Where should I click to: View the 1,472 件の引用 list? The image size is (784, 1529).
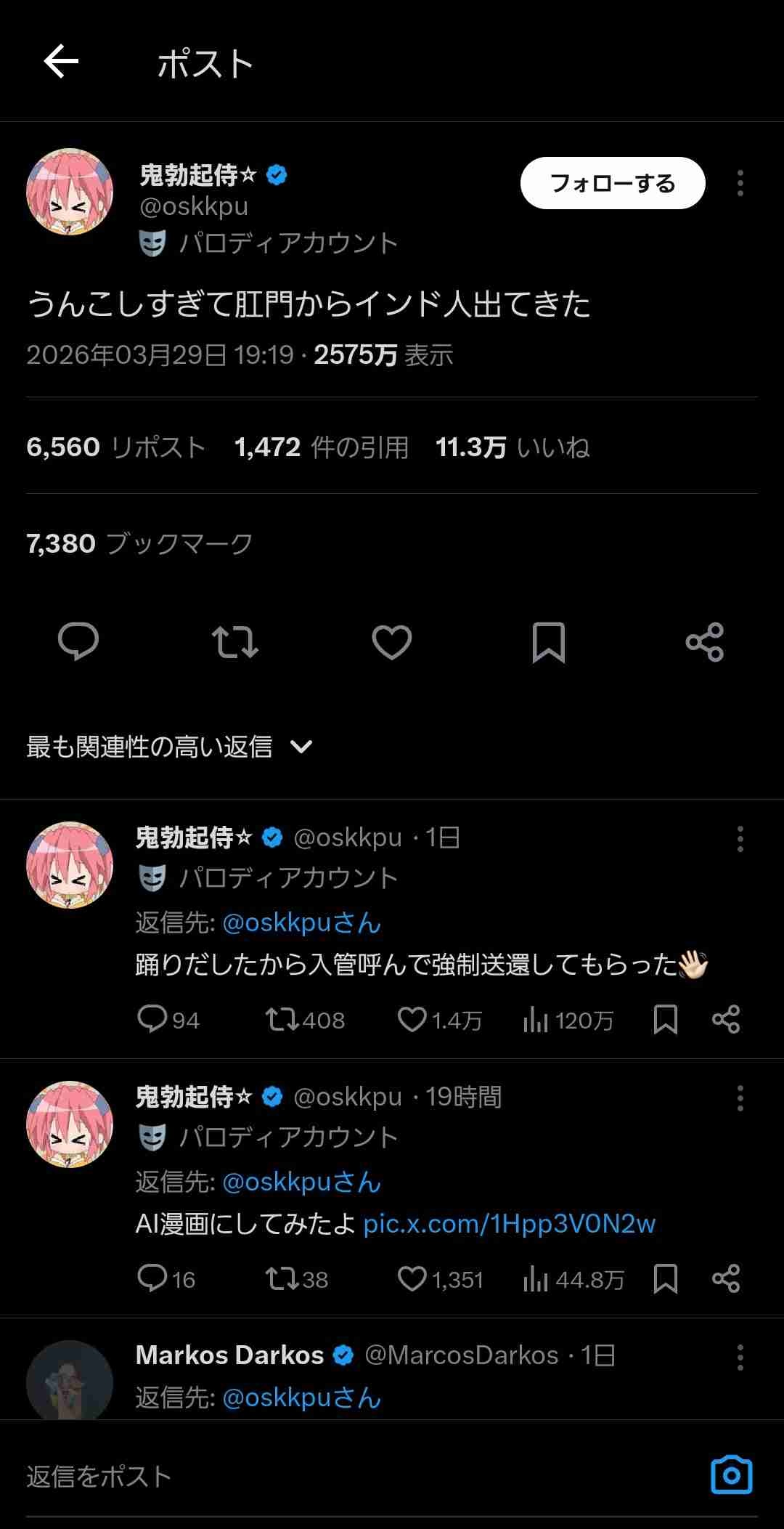tap(322, 447)
